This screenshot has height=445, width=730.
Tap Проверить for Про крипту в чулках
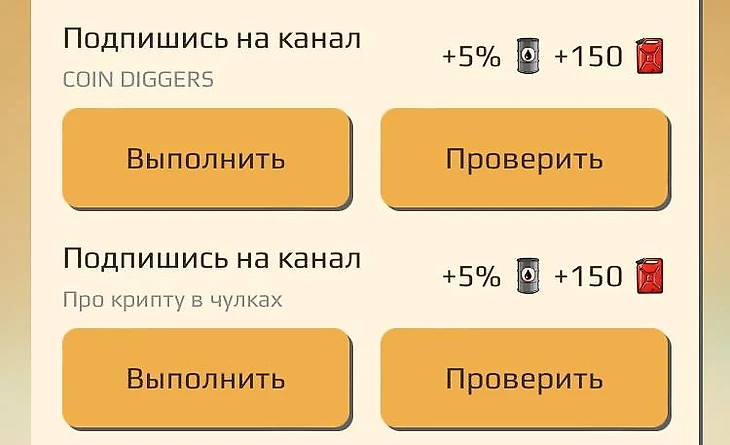(x=524, y=378)
